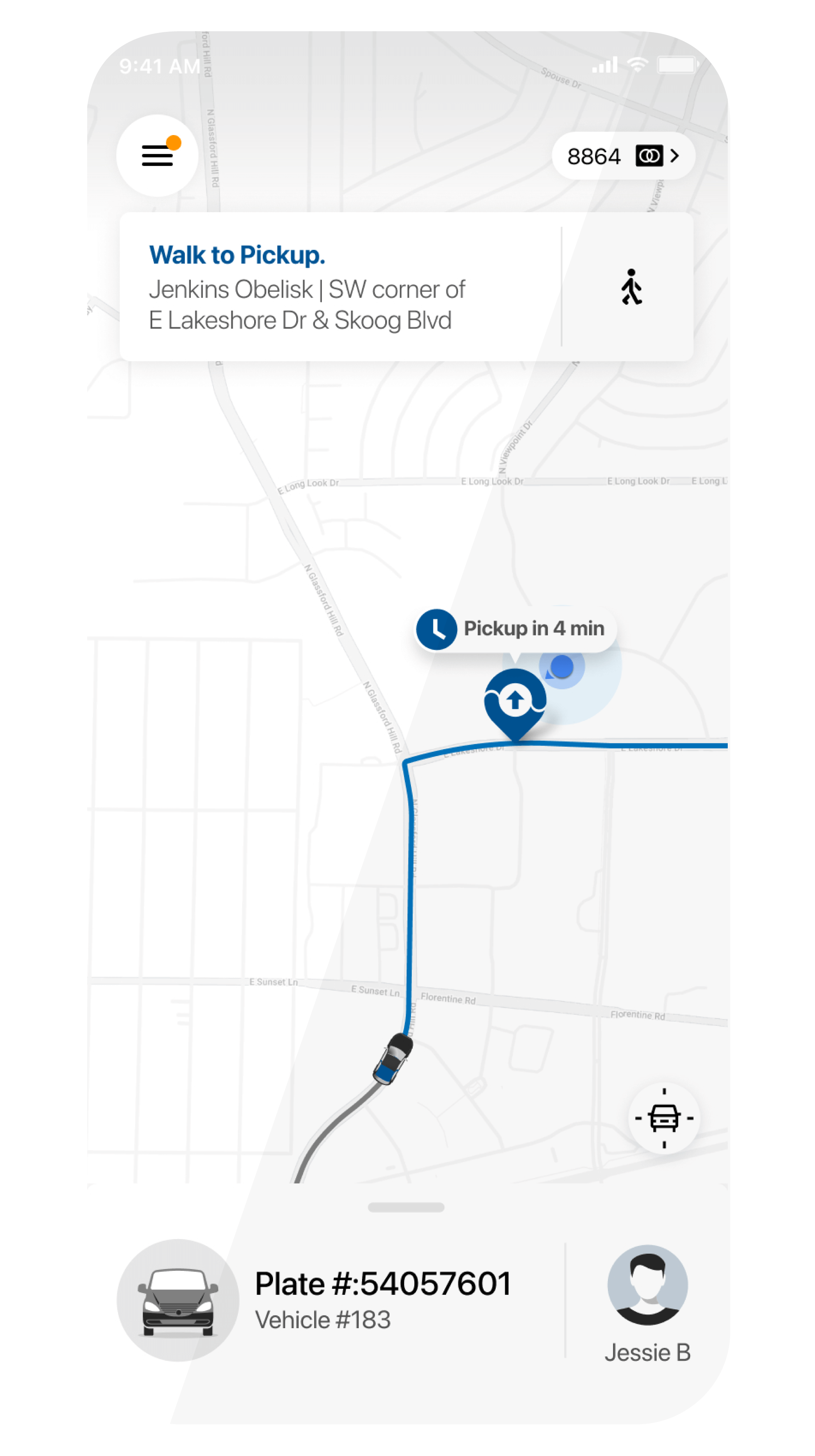This screenshot has width=815, height=1456.
Task: Open the hamburger menu button
Action: coord(157,155)
